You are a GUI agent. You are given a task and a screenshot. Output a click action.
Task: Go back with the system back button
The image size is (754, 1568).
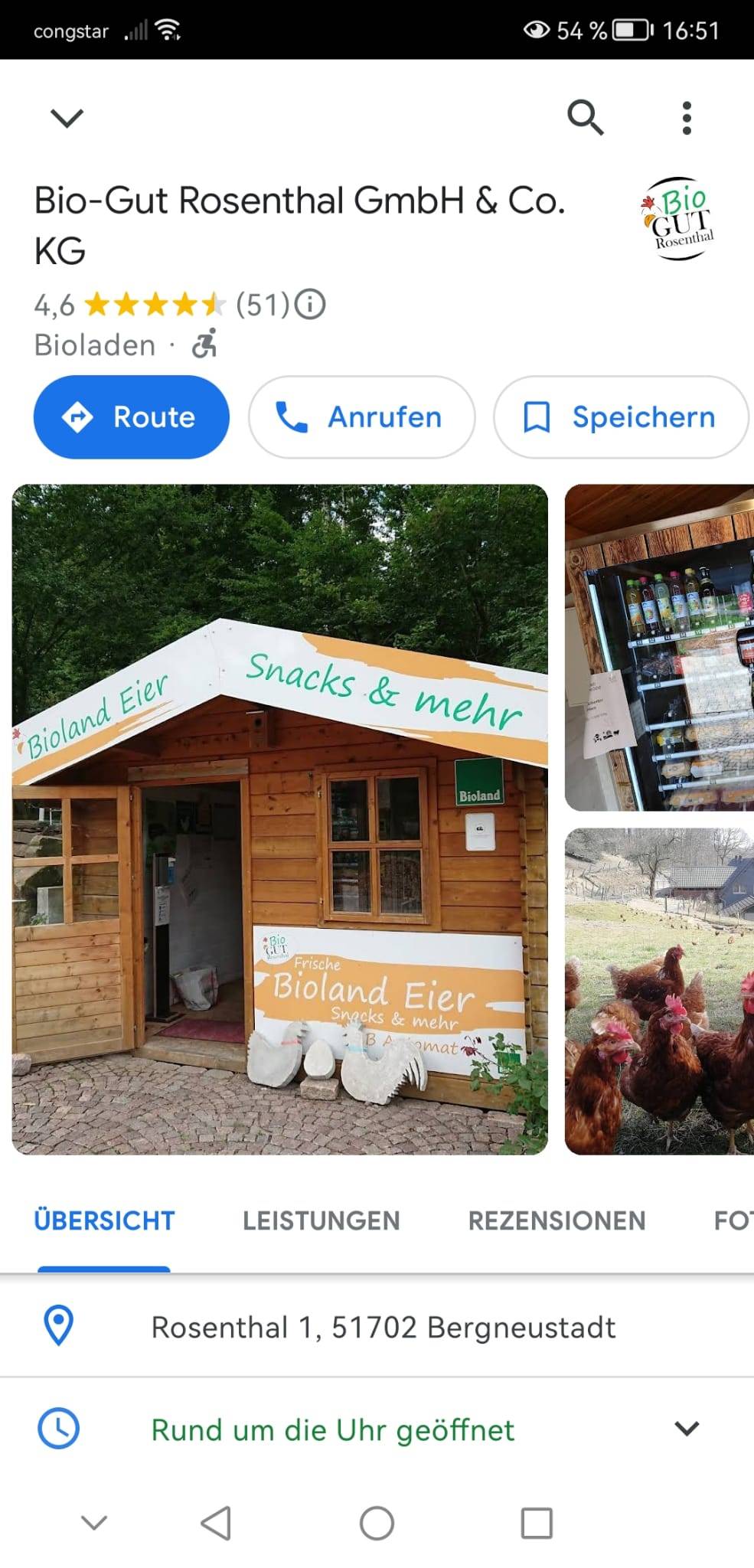click(216, 1524)
